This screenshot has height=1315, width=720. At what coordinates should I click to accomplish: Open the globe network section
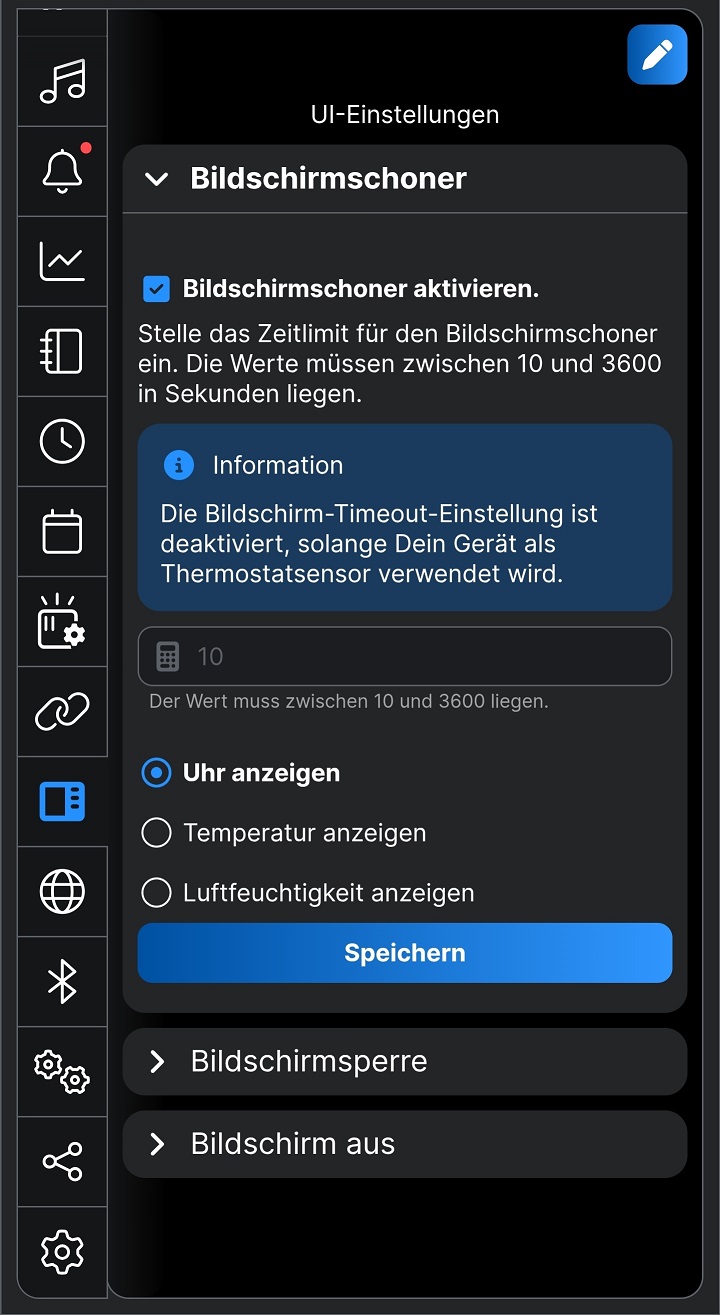[x=62, y=891]
